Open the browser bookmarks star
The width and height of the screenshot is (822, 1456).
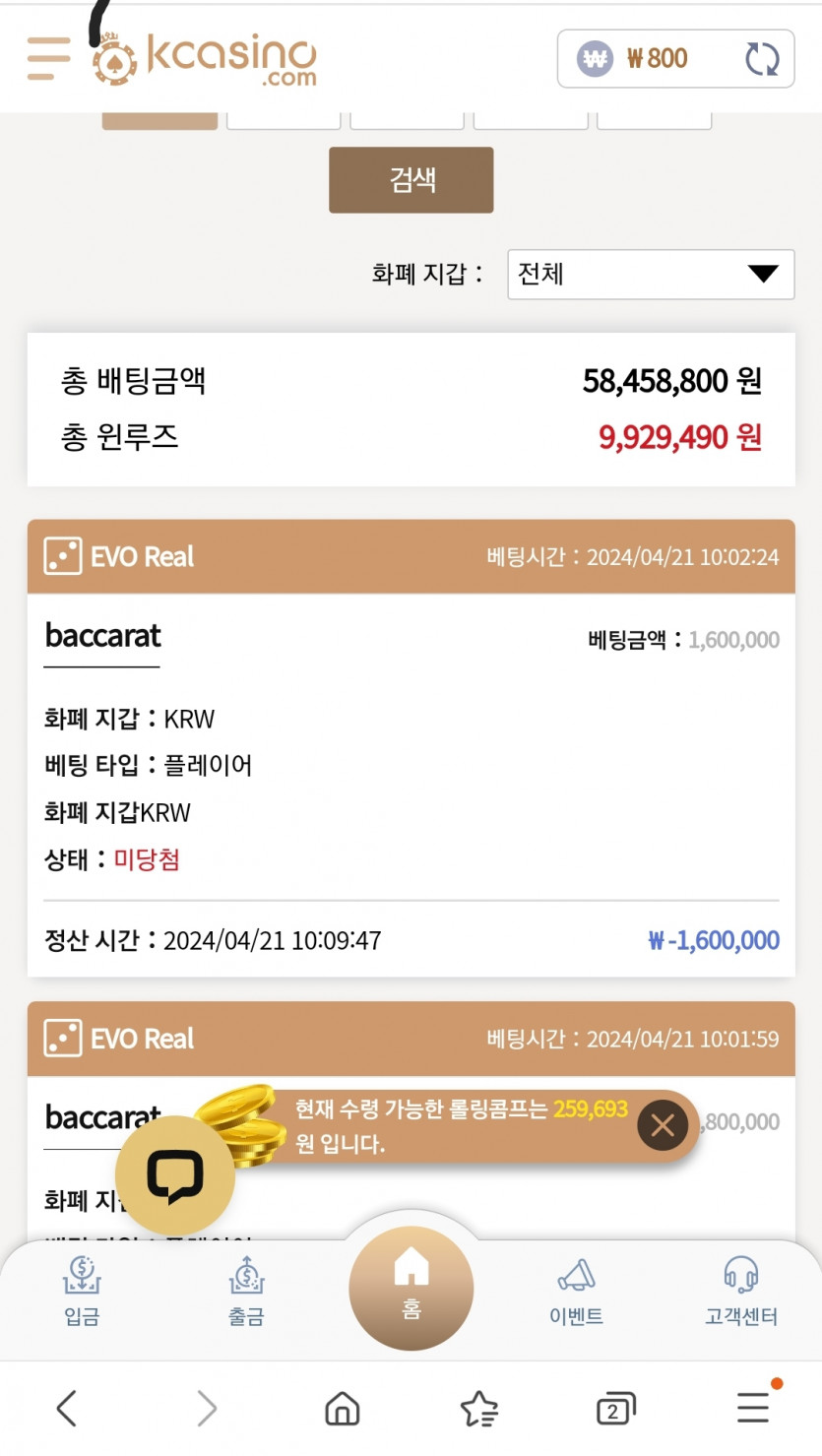479,1410
